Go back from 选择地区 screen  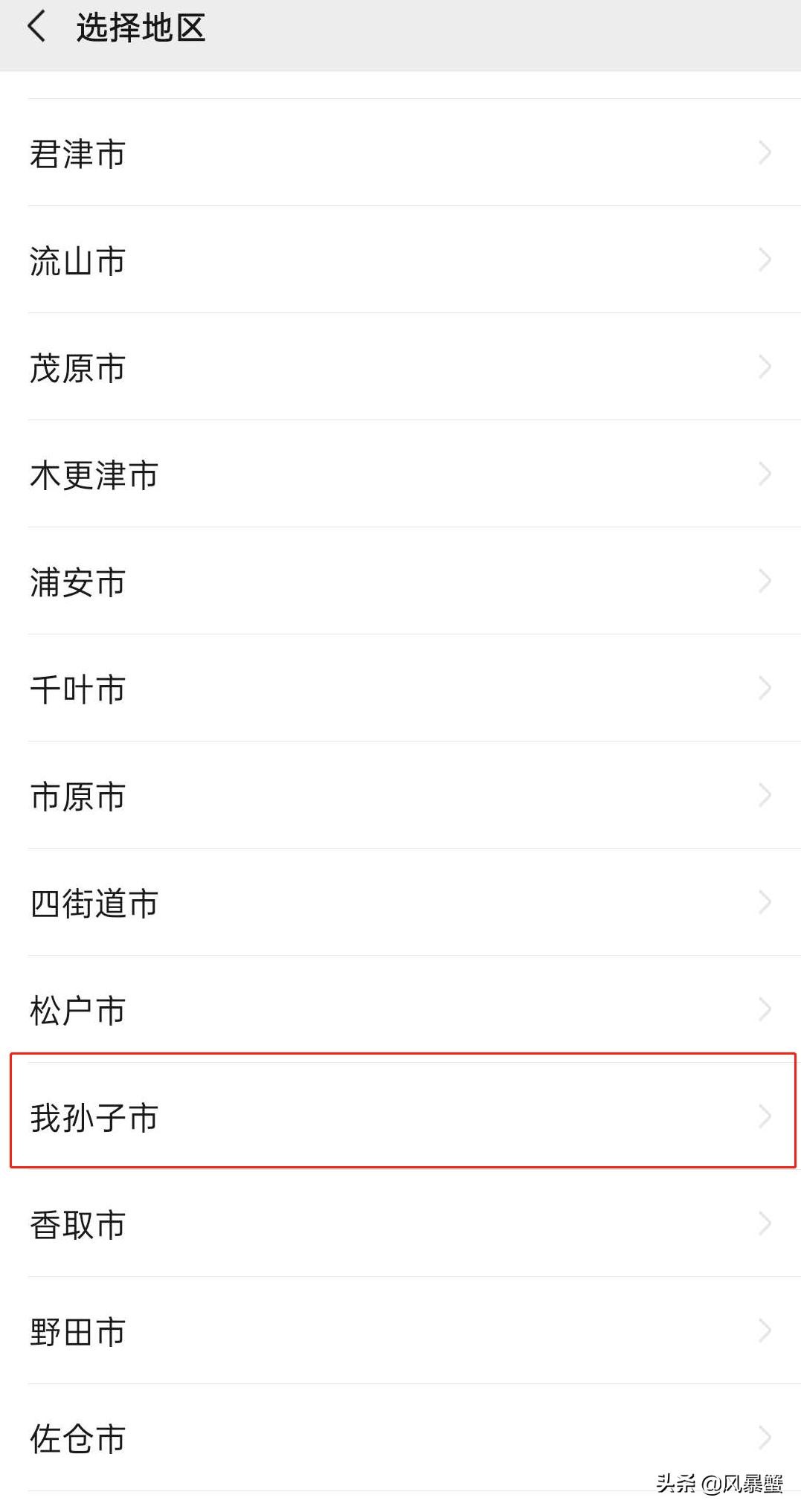coord(36,28)
